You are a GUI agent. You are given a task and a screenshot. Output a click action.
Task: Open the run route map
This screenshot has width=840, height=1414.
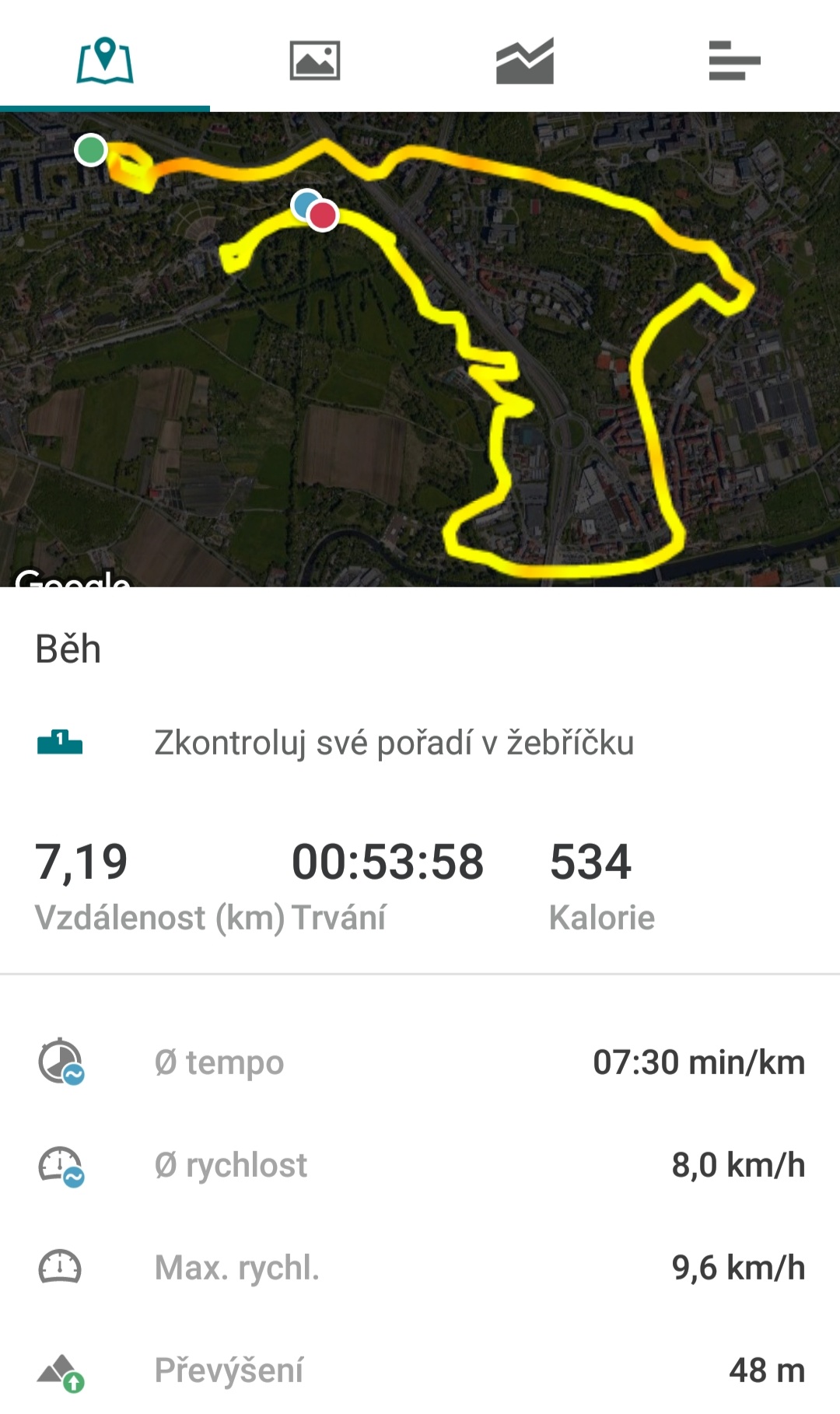[x=420, y=349]
